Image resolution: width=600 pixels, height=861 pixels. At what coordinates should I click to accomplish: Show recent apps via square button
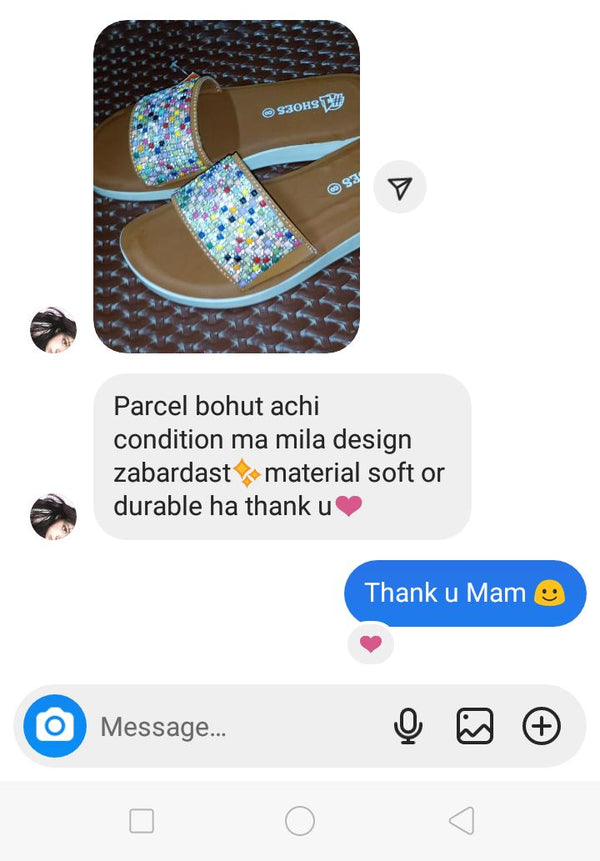[x=142, y=821]
